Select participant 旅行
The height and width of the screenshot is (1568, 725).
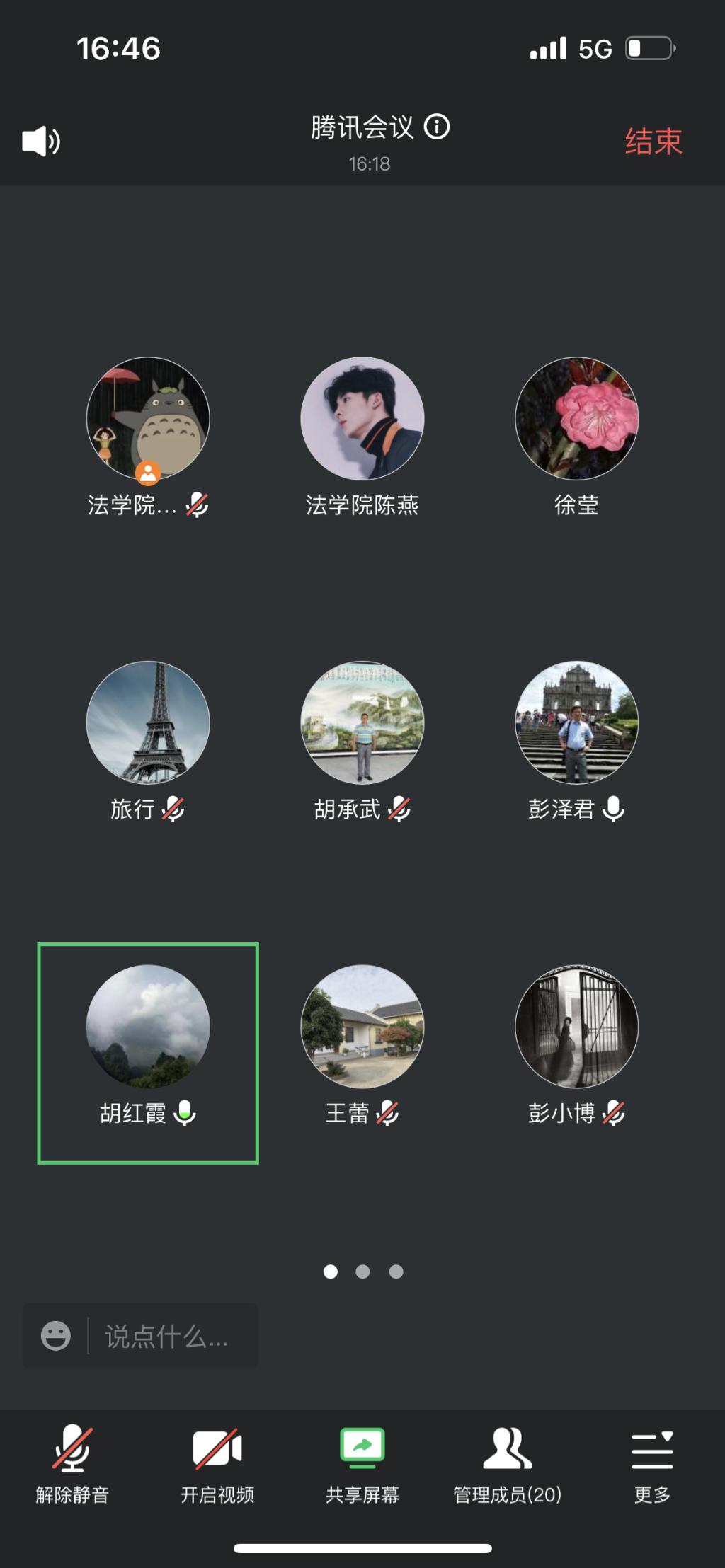tap(148, 722)
